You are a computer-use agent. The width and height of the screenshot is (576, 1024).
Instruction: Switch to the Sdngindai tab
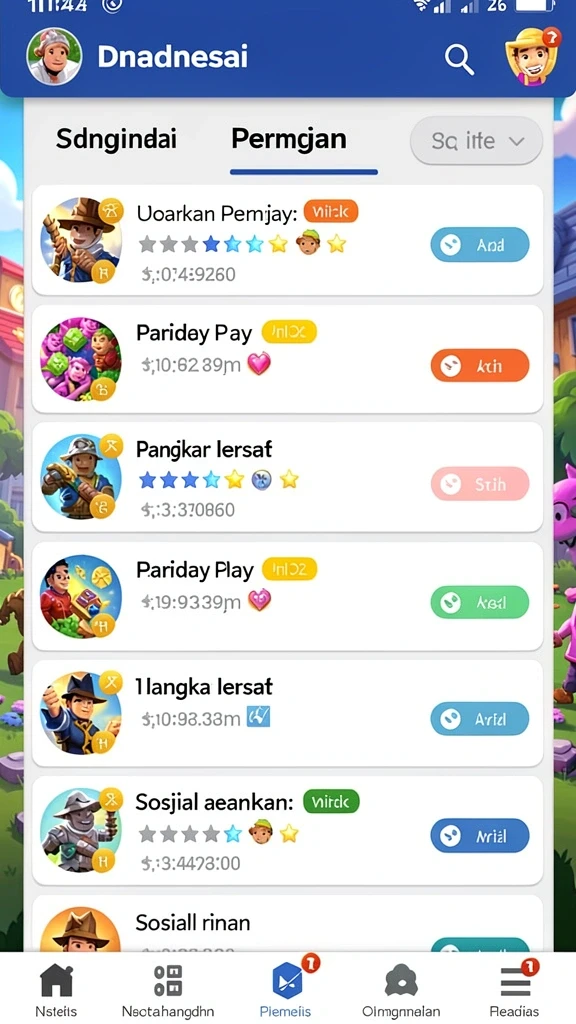(116, 139)
